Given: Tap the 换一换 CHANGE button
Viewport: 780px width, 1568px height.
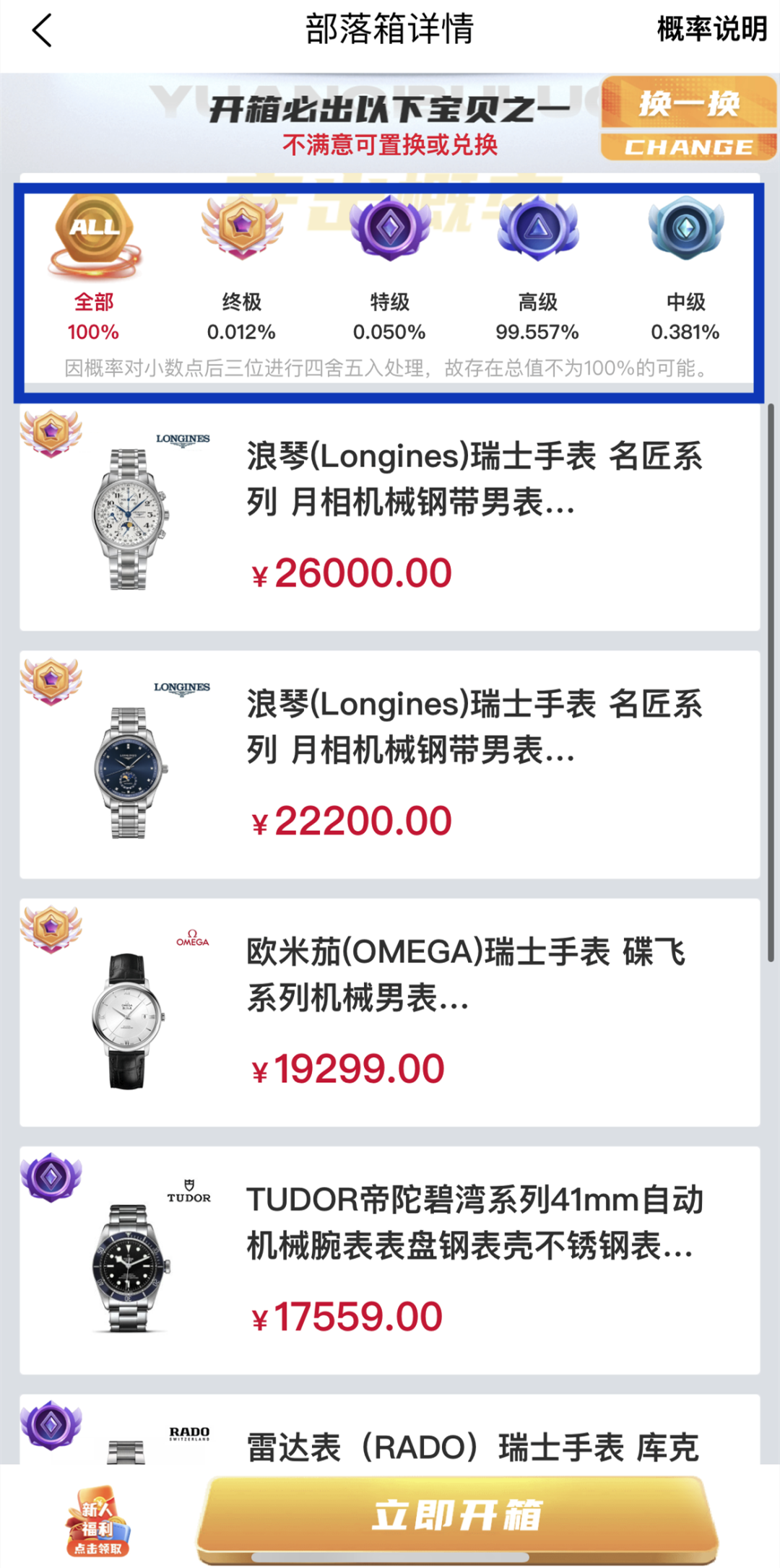Looking at the screenshot, I should coord(688,118).
